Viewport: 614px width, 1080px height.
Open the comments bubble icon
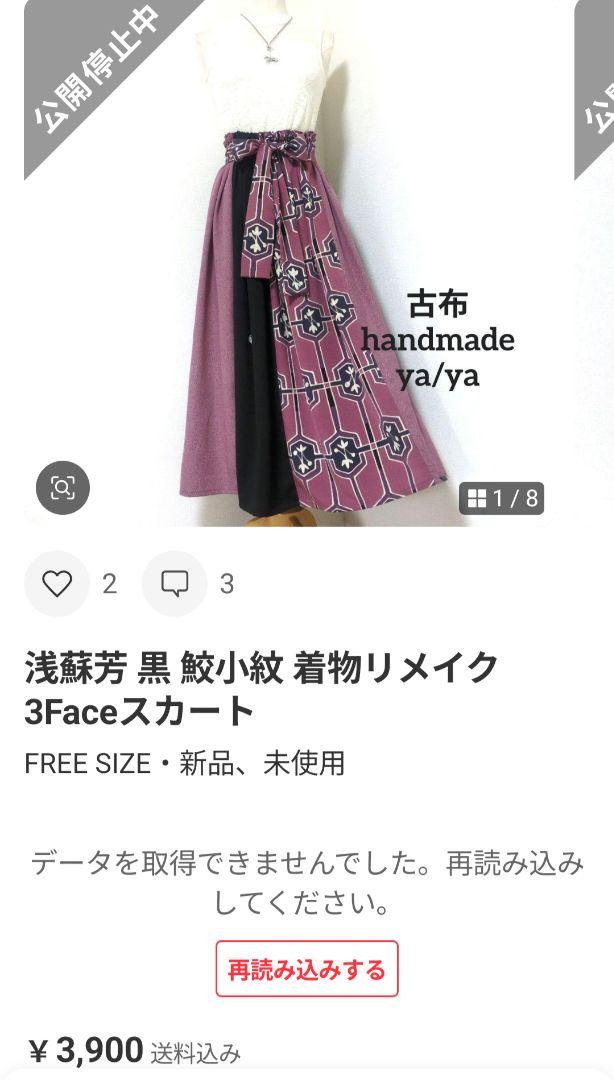(174, 584)
